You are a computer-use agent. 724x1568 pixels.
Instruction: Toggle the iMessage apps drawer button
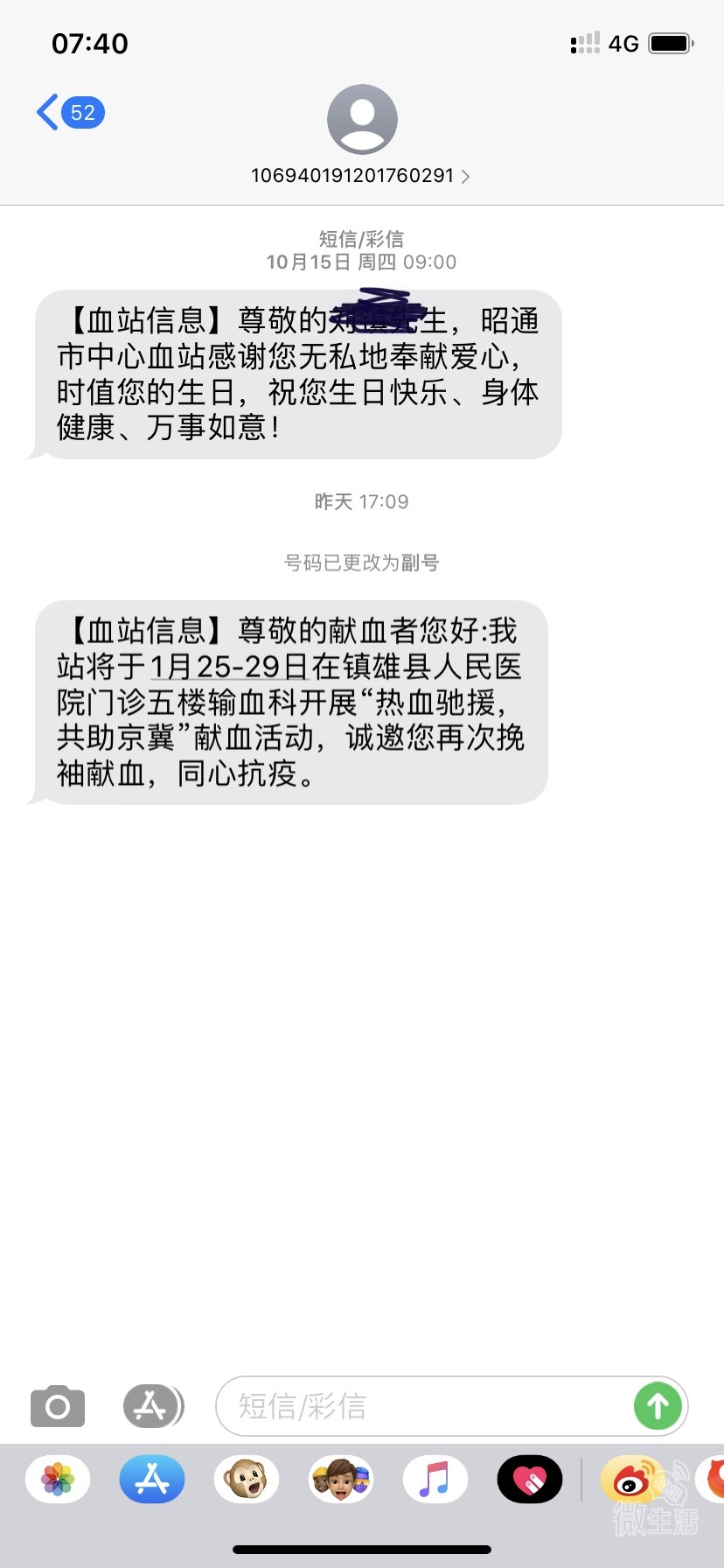tap(152, 1407)
